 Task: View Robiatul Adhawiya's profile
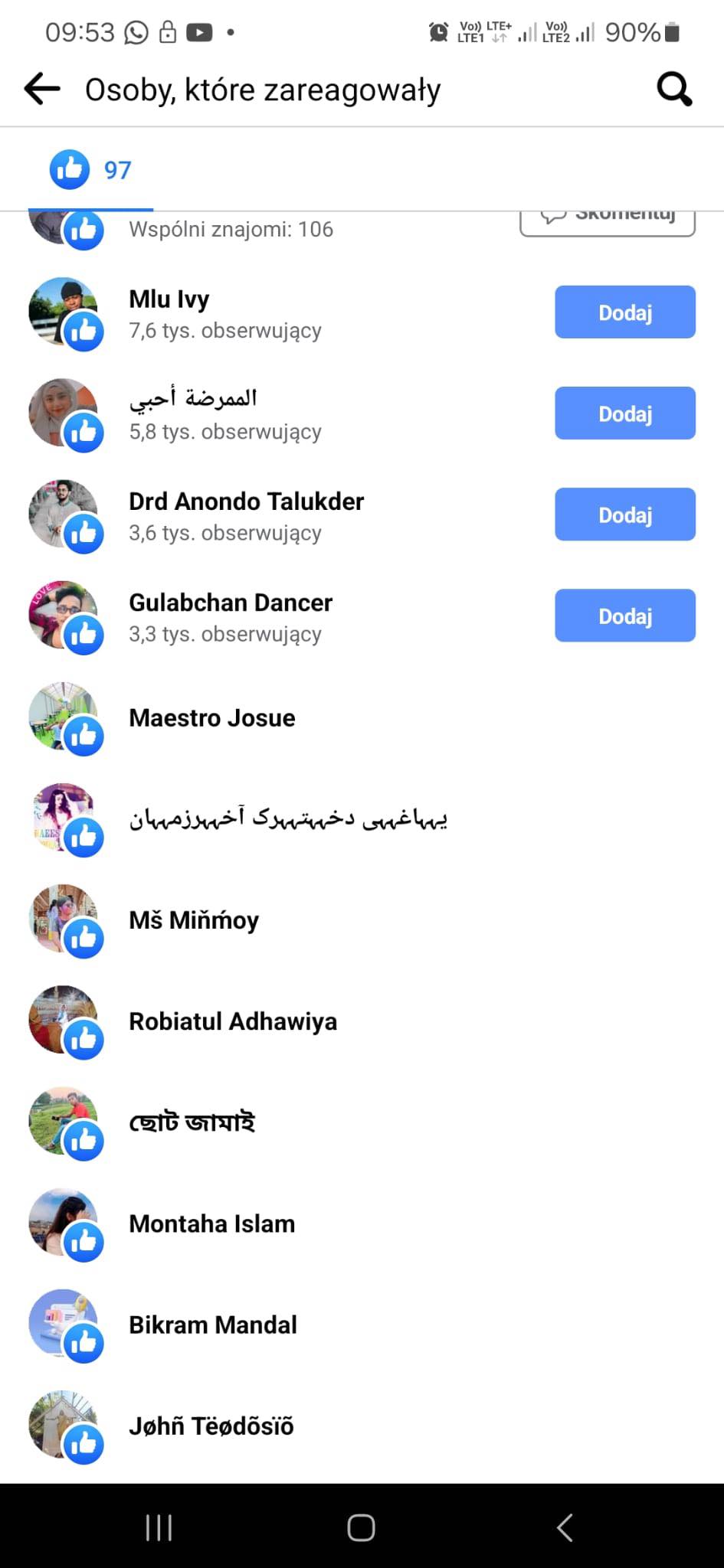pos(362,1021)
